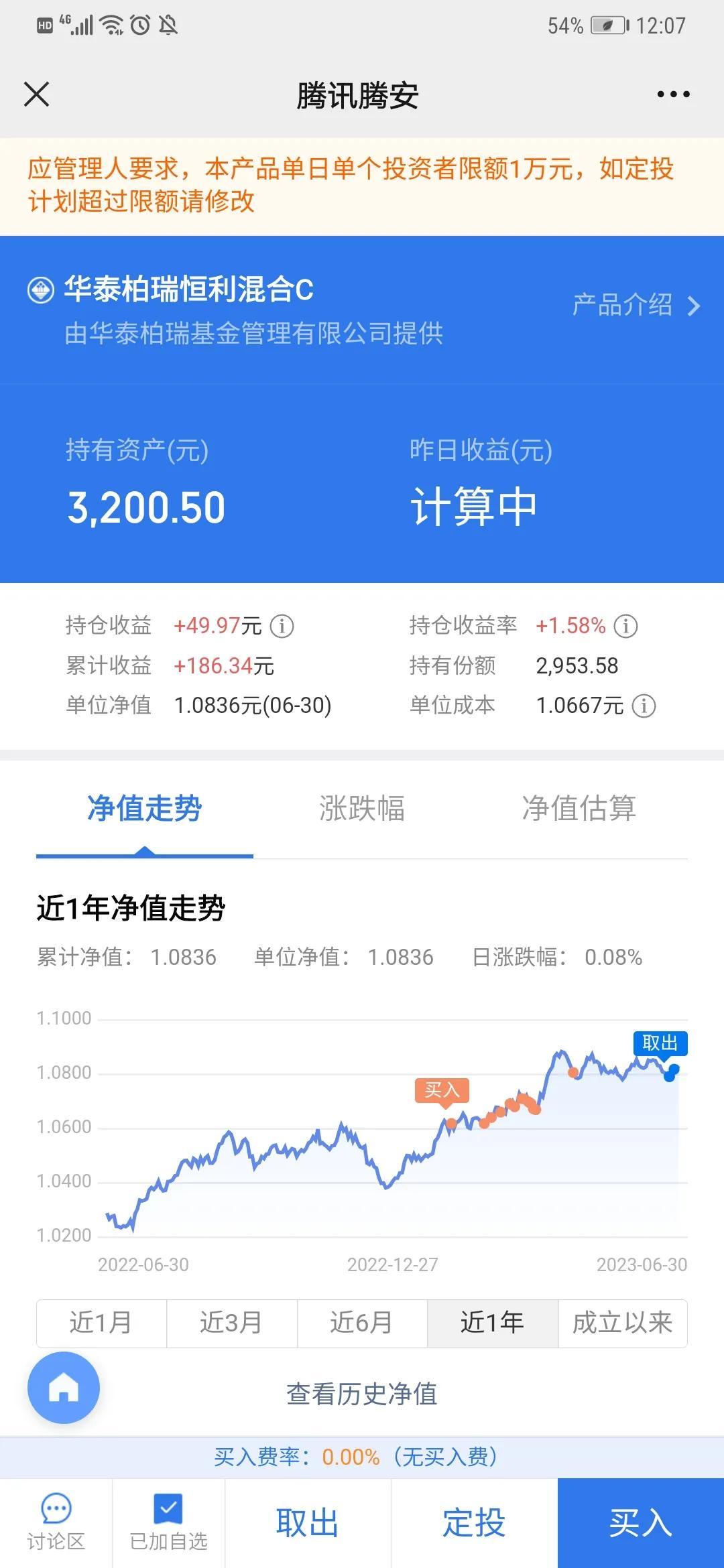The width and height of the screenshot is (724, 1568).
Task: Open the 讨论区 discussion area
Action: [x=56, y=1522]
